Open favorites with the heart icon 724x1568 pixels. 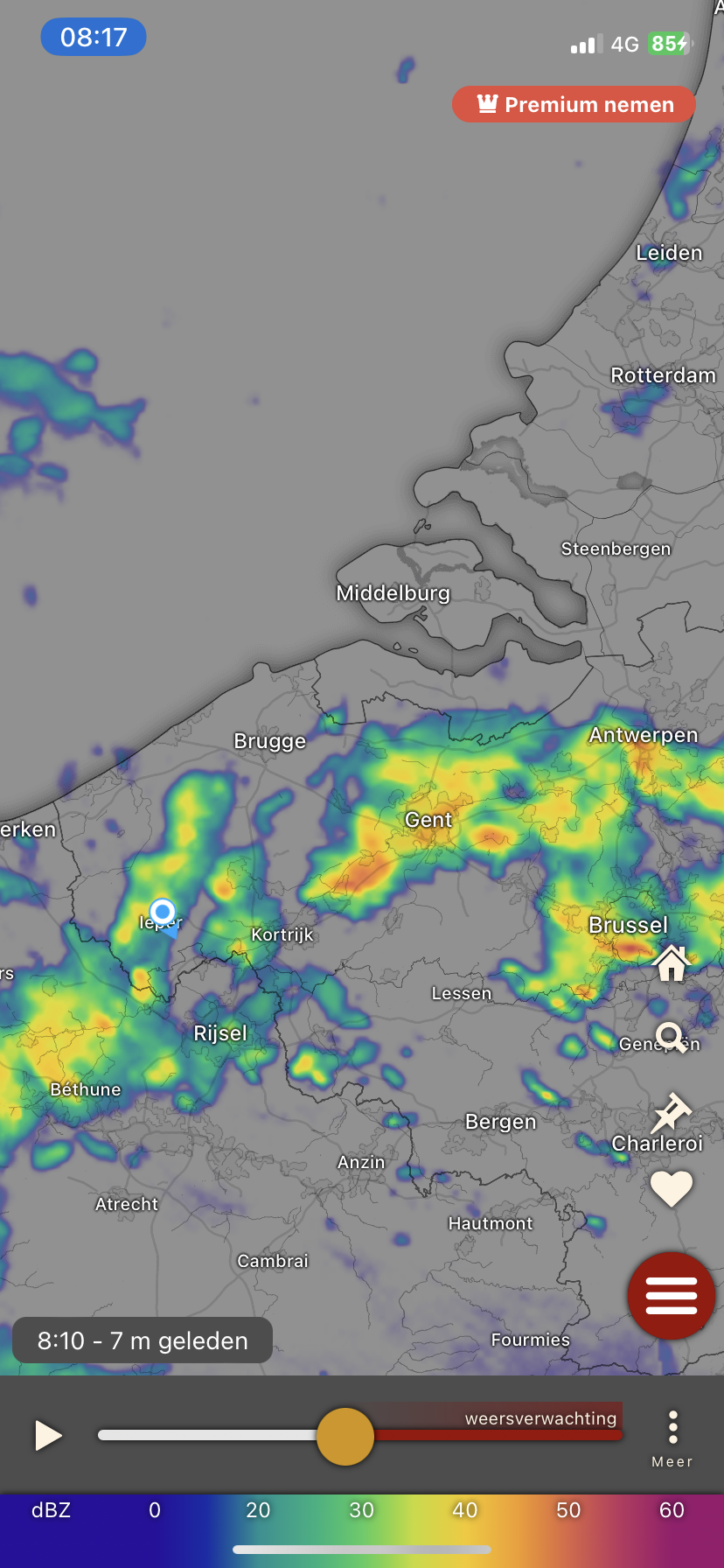672,1189
